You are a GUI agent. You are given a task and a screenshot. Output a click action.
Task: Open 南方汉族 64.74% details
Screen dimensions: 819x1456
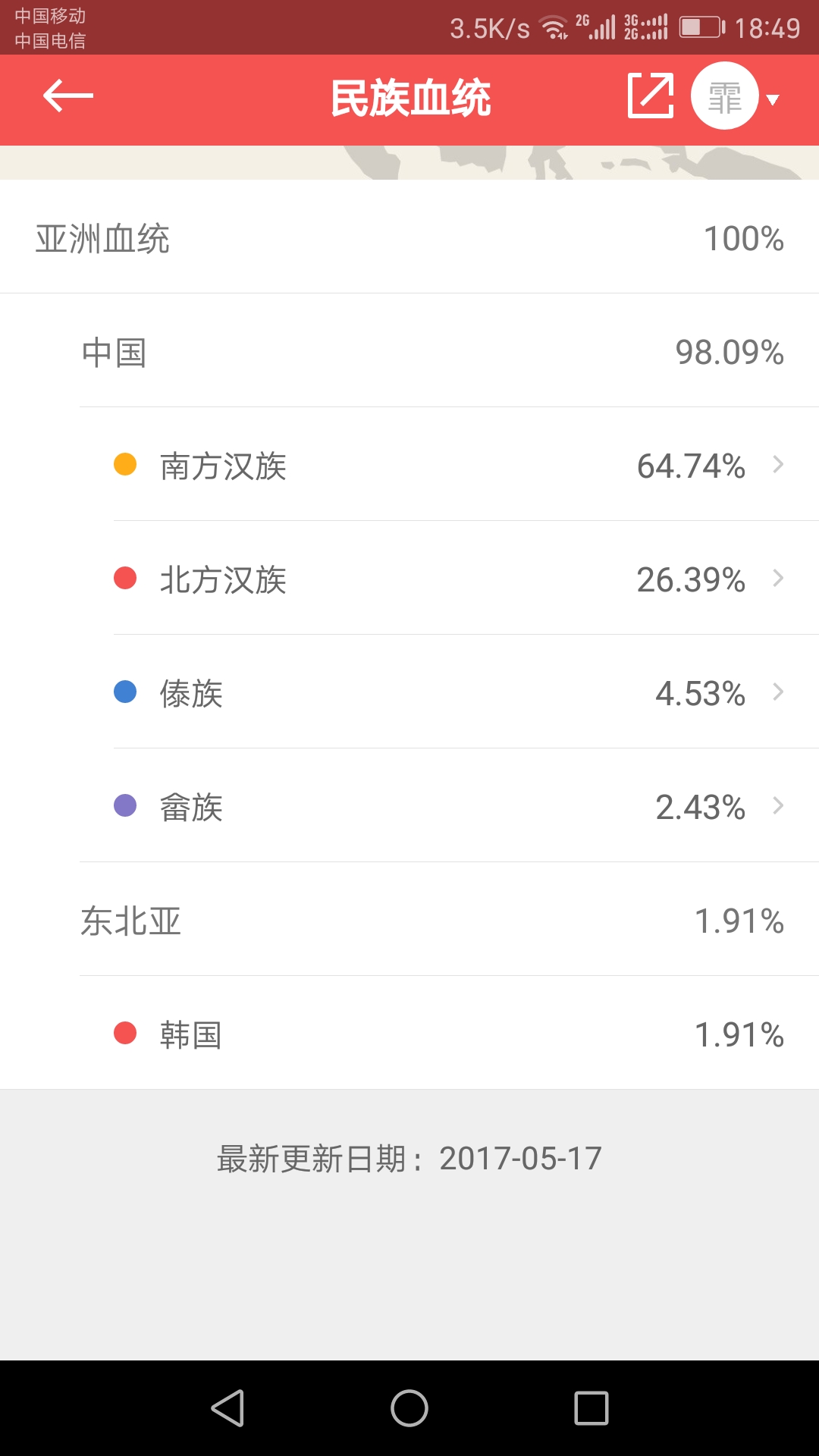click(x=449, y=465)
